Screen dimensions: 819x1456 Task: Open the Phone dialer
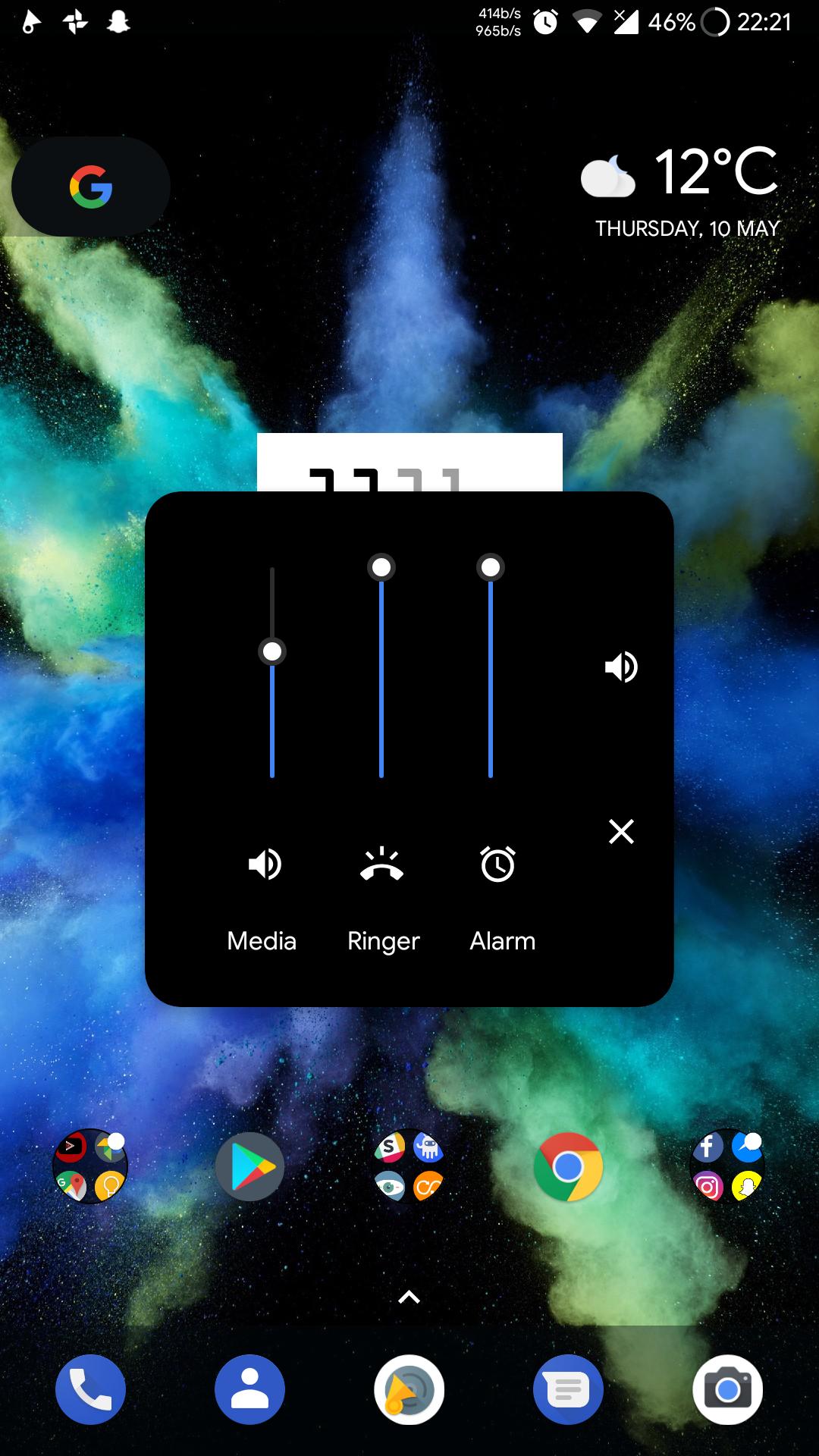point(90,1389)
